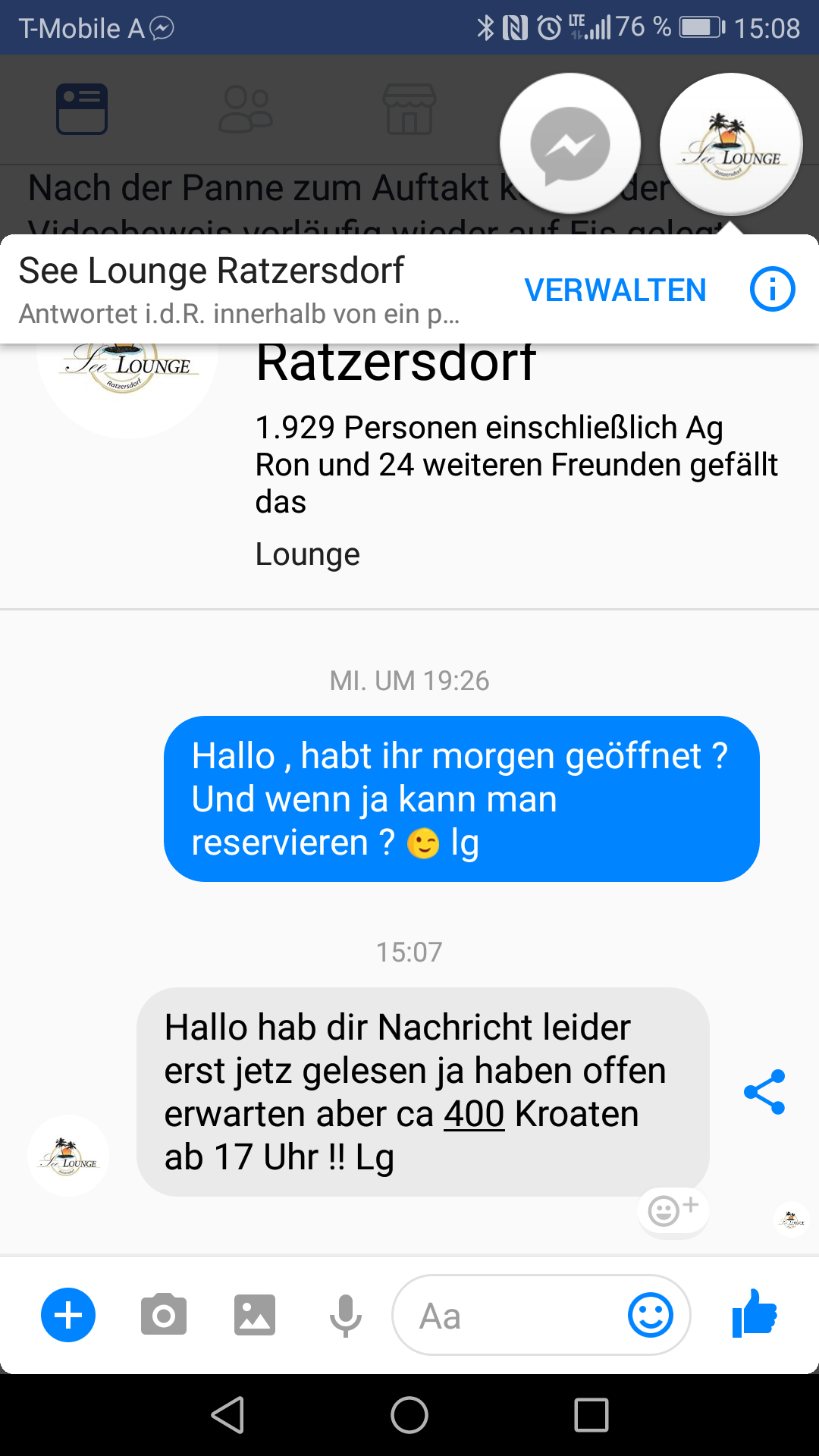Share the See Lounge reply message
The width and height of the screenshot is (819, 1456).
pos(764,1092)
